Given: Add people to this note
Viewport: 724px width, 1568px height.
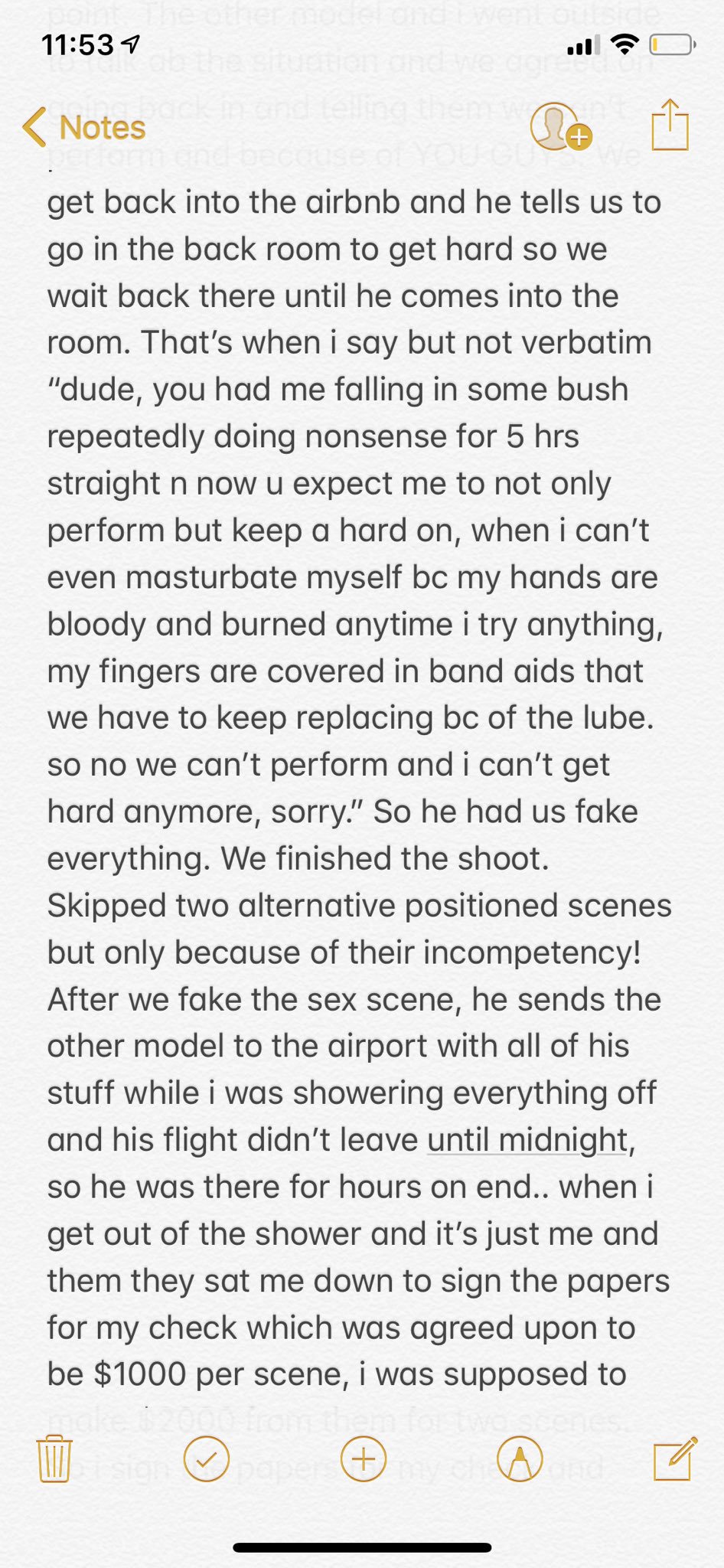Looking at the screenshot, I should (x=560, y=126).
